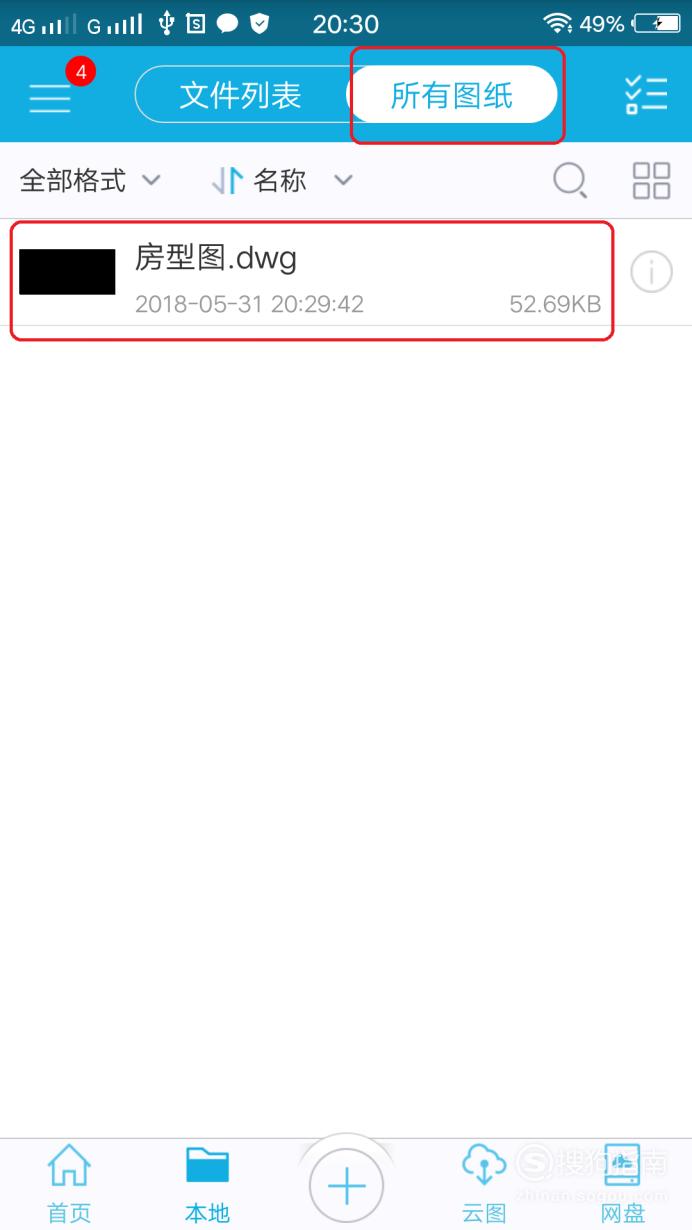Tap the search magnifier icon

coord(570,181)
